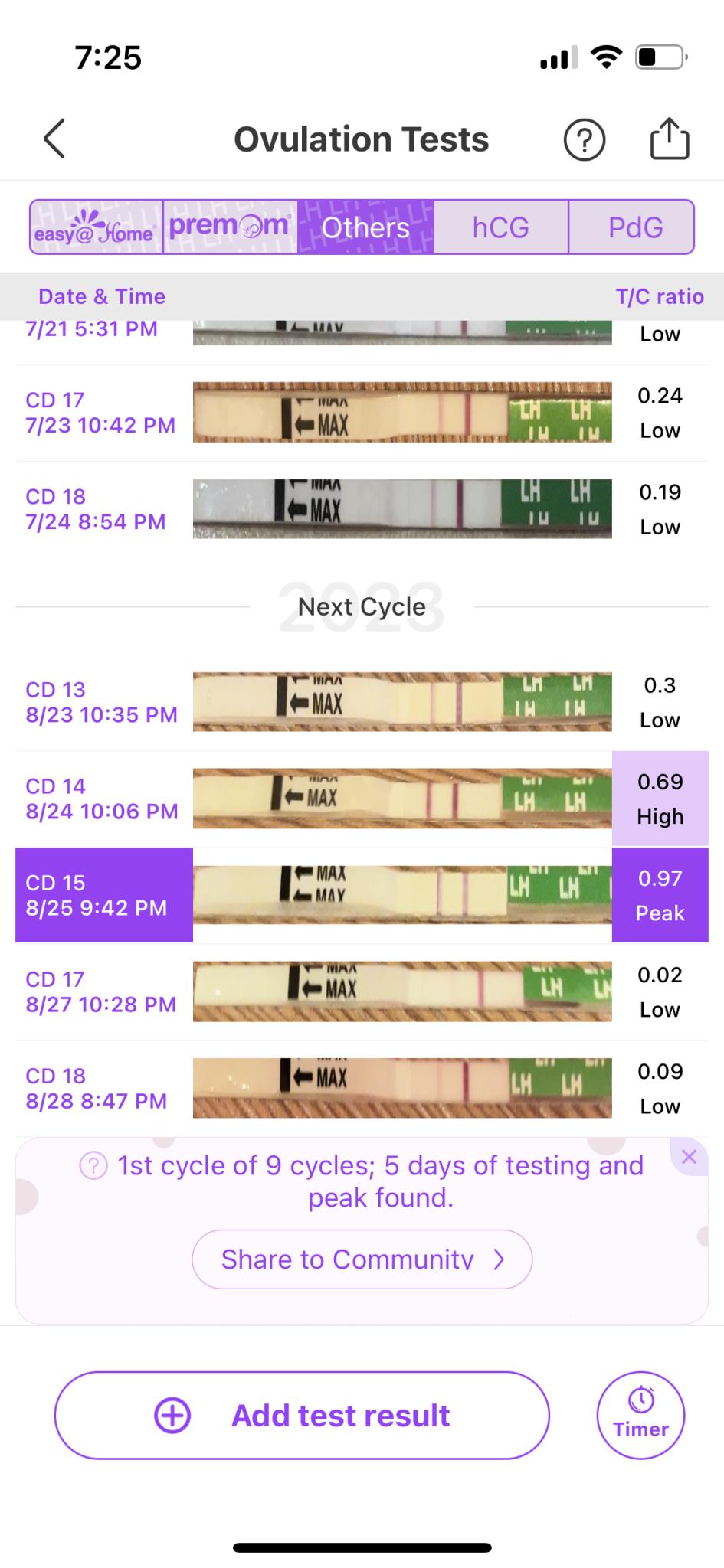Select the Others tab

click(x=365, y=227)
